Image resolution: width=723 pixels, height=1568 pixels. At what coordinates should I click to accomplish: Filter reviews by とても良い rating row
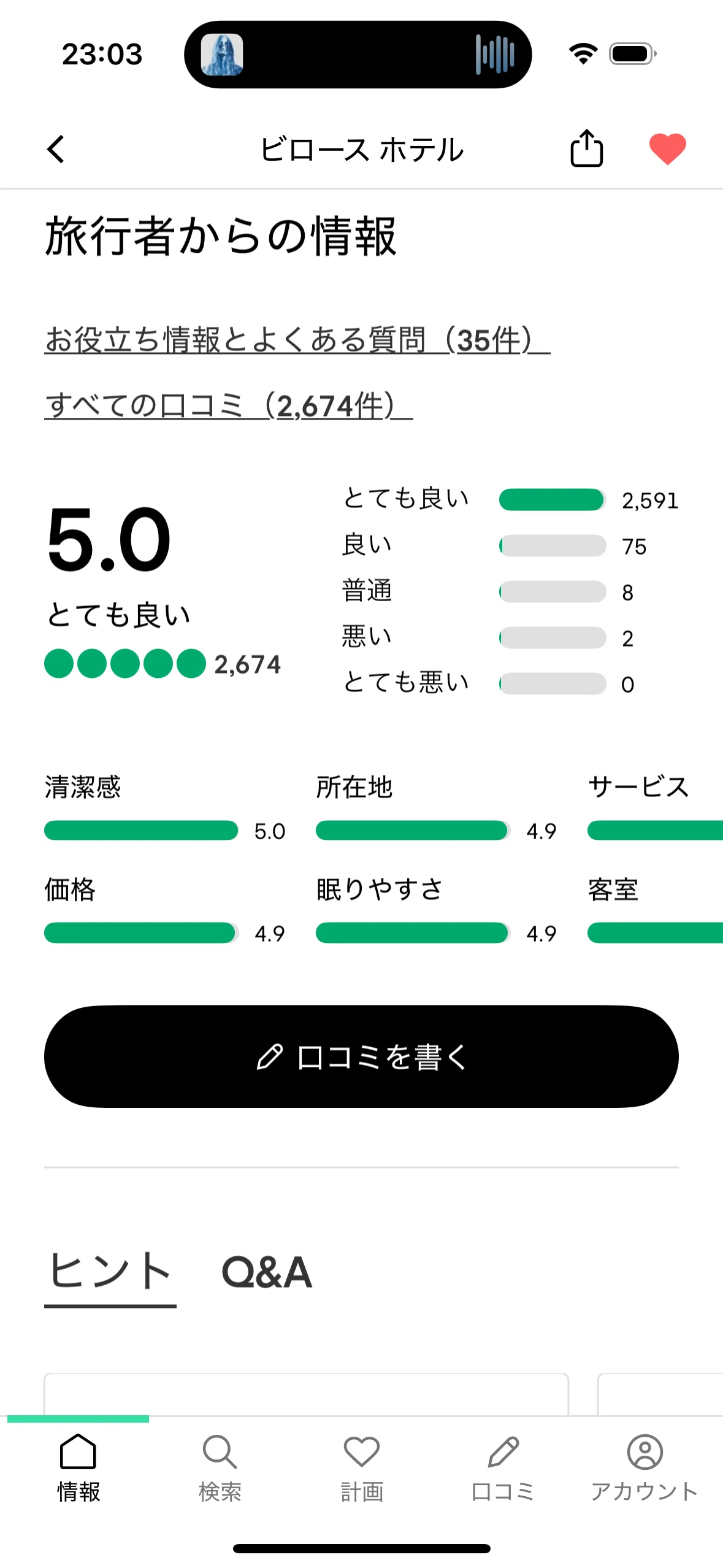[510, 499]
